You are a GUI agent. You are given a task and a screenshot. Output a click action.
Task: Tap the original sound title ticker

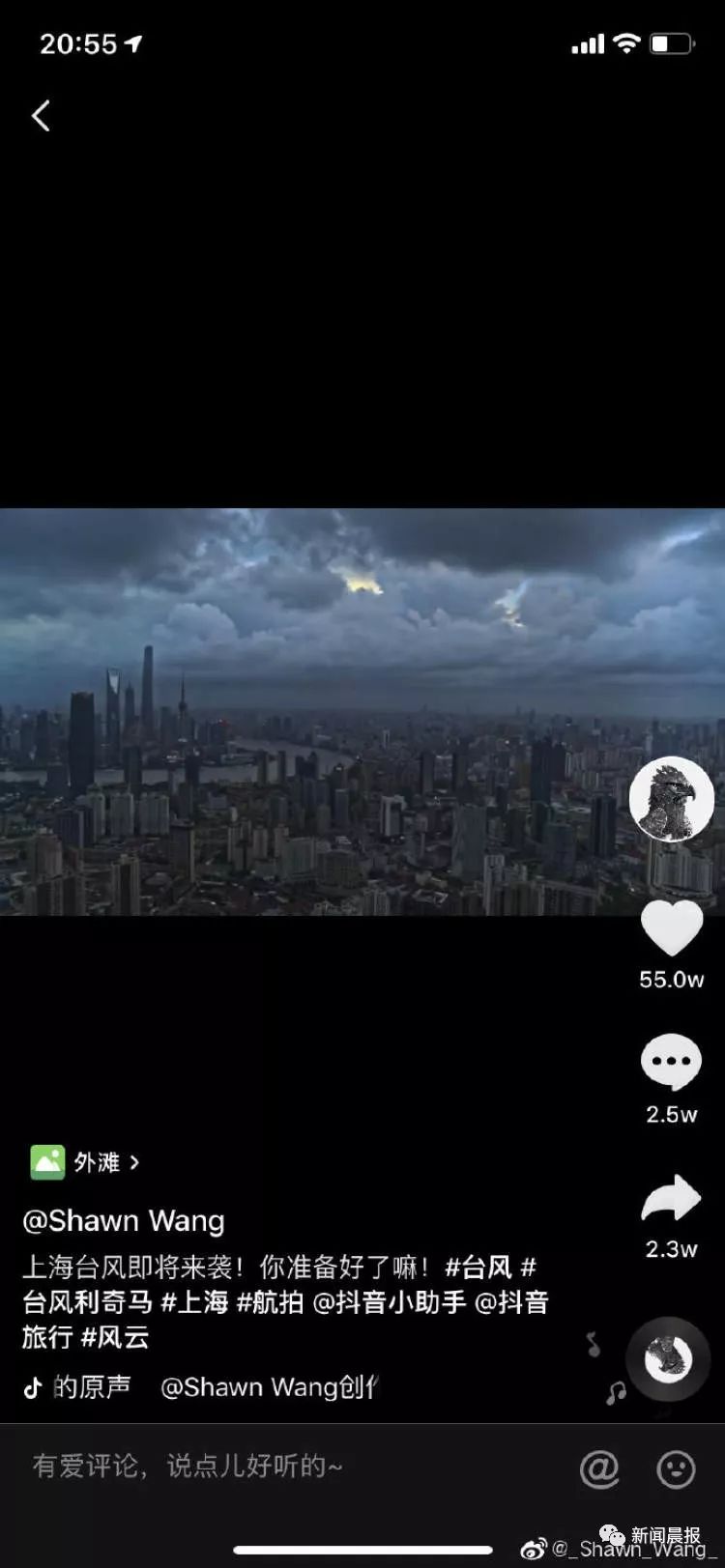coord(213,1387)
